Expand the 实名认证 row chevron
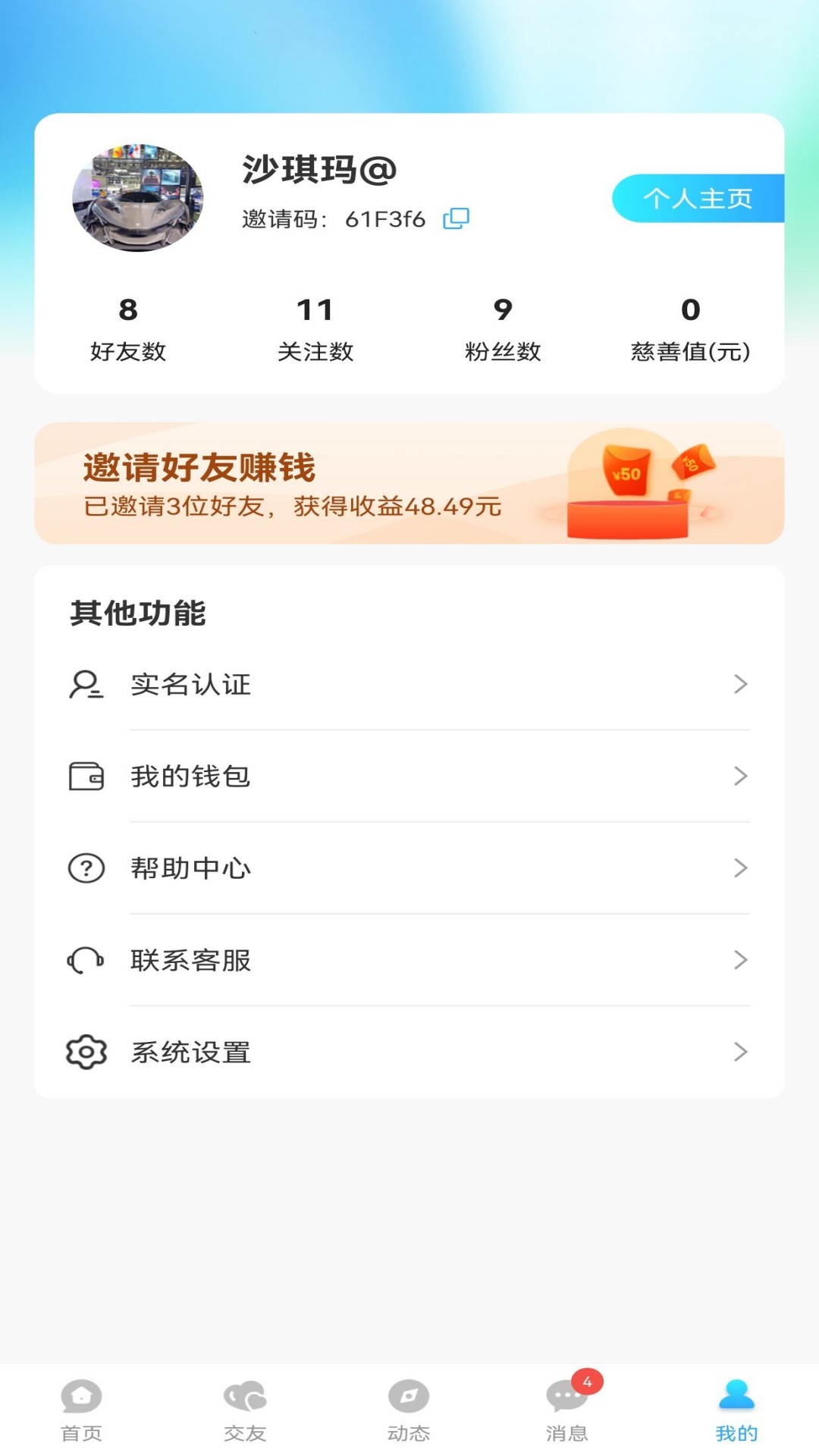819x1456 pixels. tap(740, 684)
